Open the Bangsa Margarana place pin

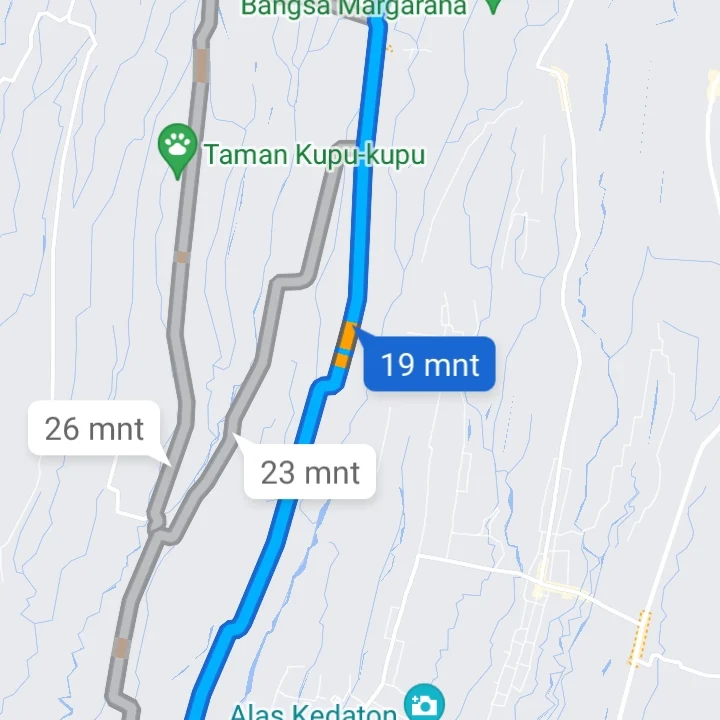pyautogui.click(x=492, y=6)
